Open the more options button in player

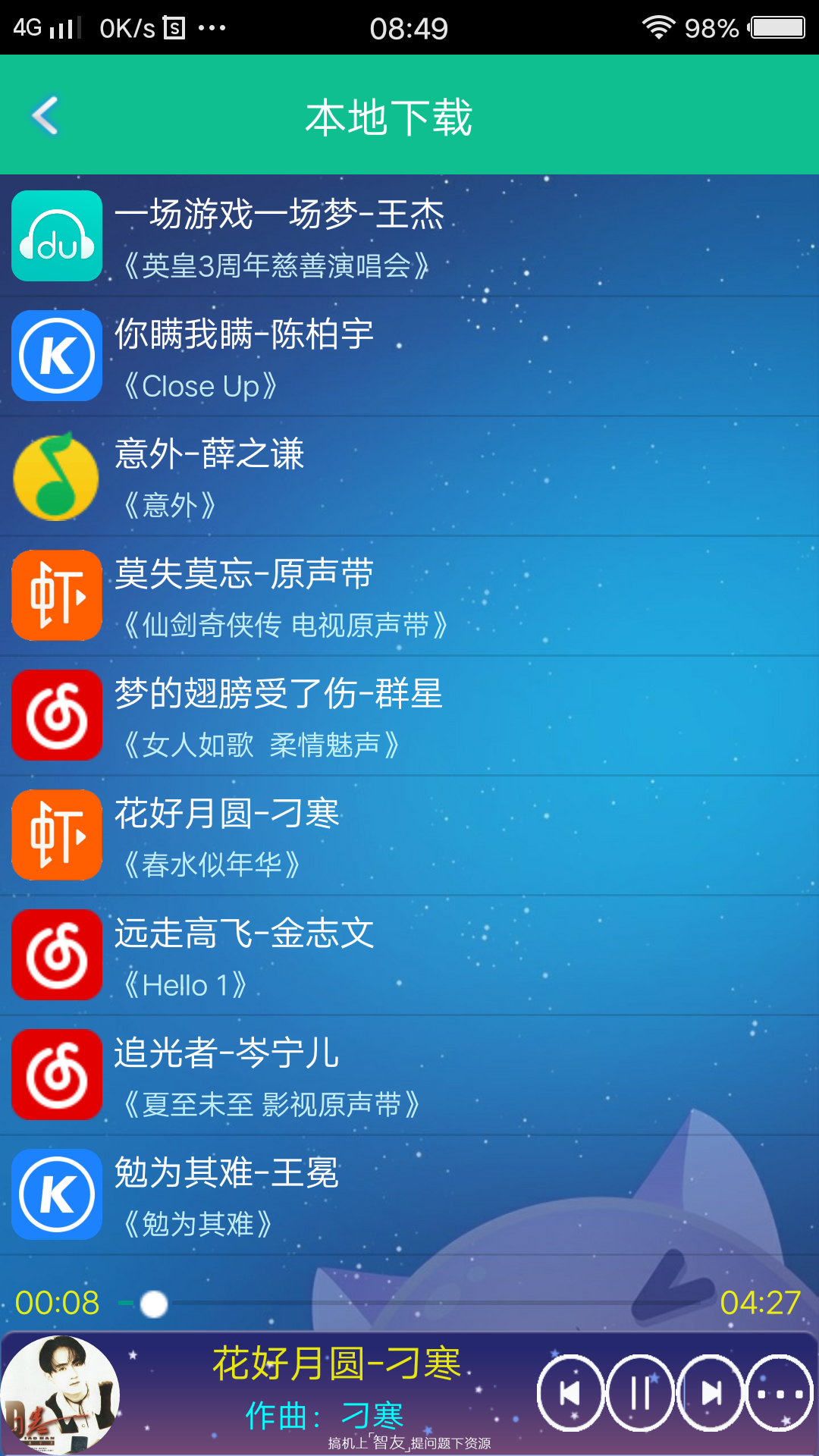click(780, 1393)
